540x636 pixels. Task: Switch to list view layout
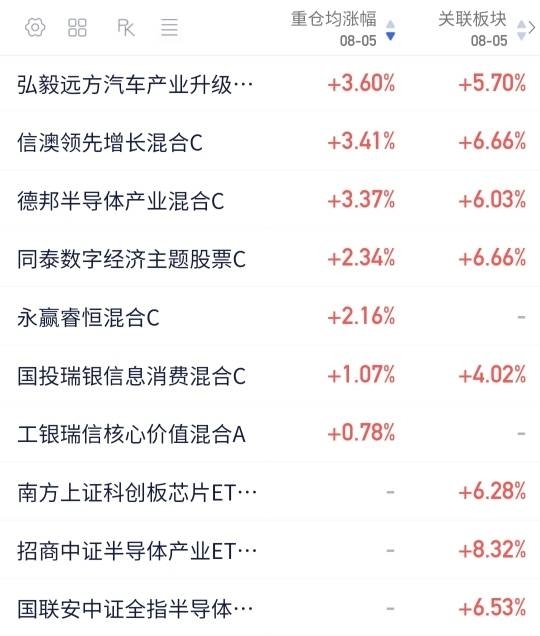[x=169, y=28]
